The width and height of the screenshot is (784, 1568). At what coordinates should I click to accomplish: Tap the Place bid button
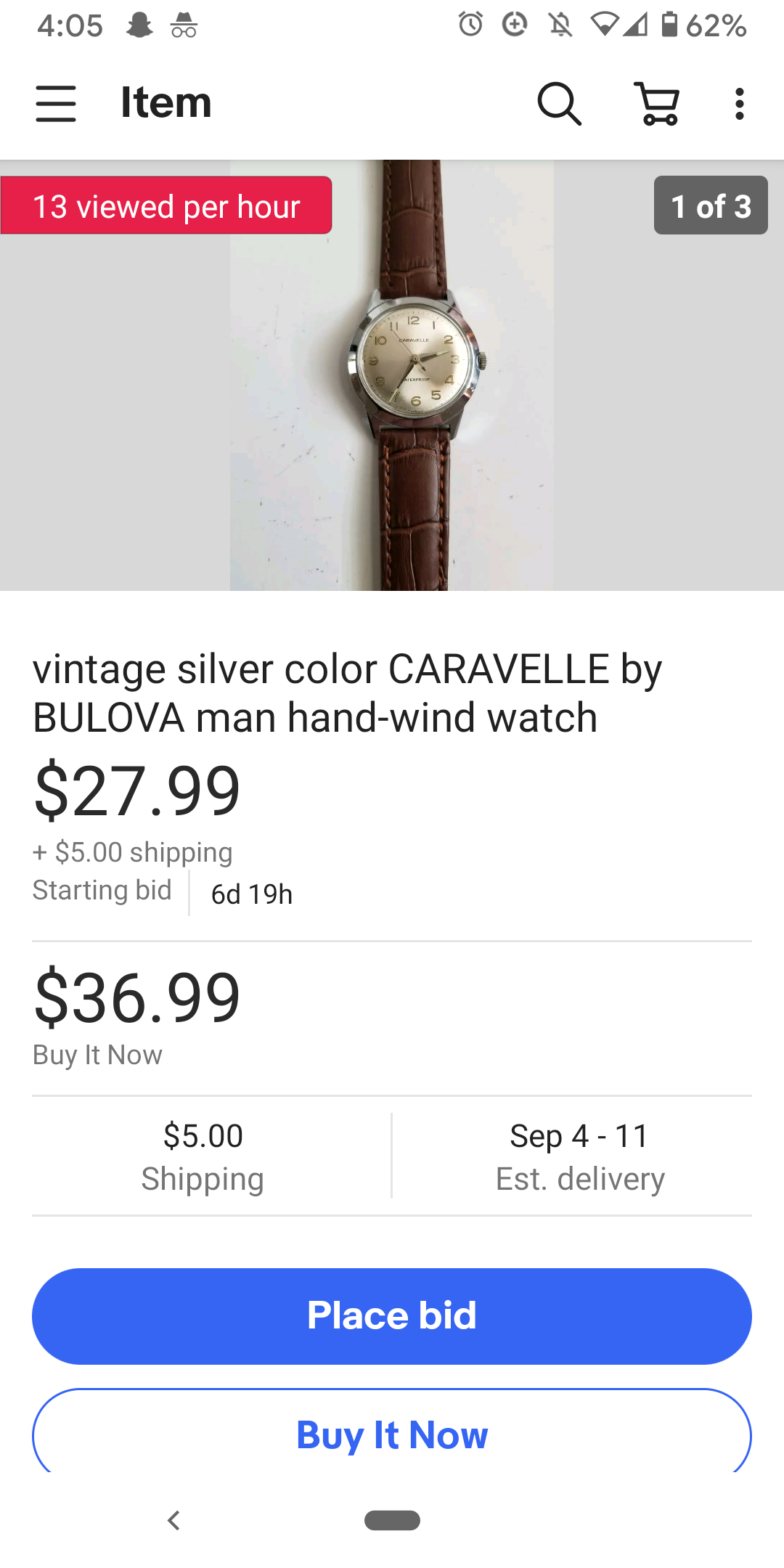pyautogui.click(x=392, y=1316)
